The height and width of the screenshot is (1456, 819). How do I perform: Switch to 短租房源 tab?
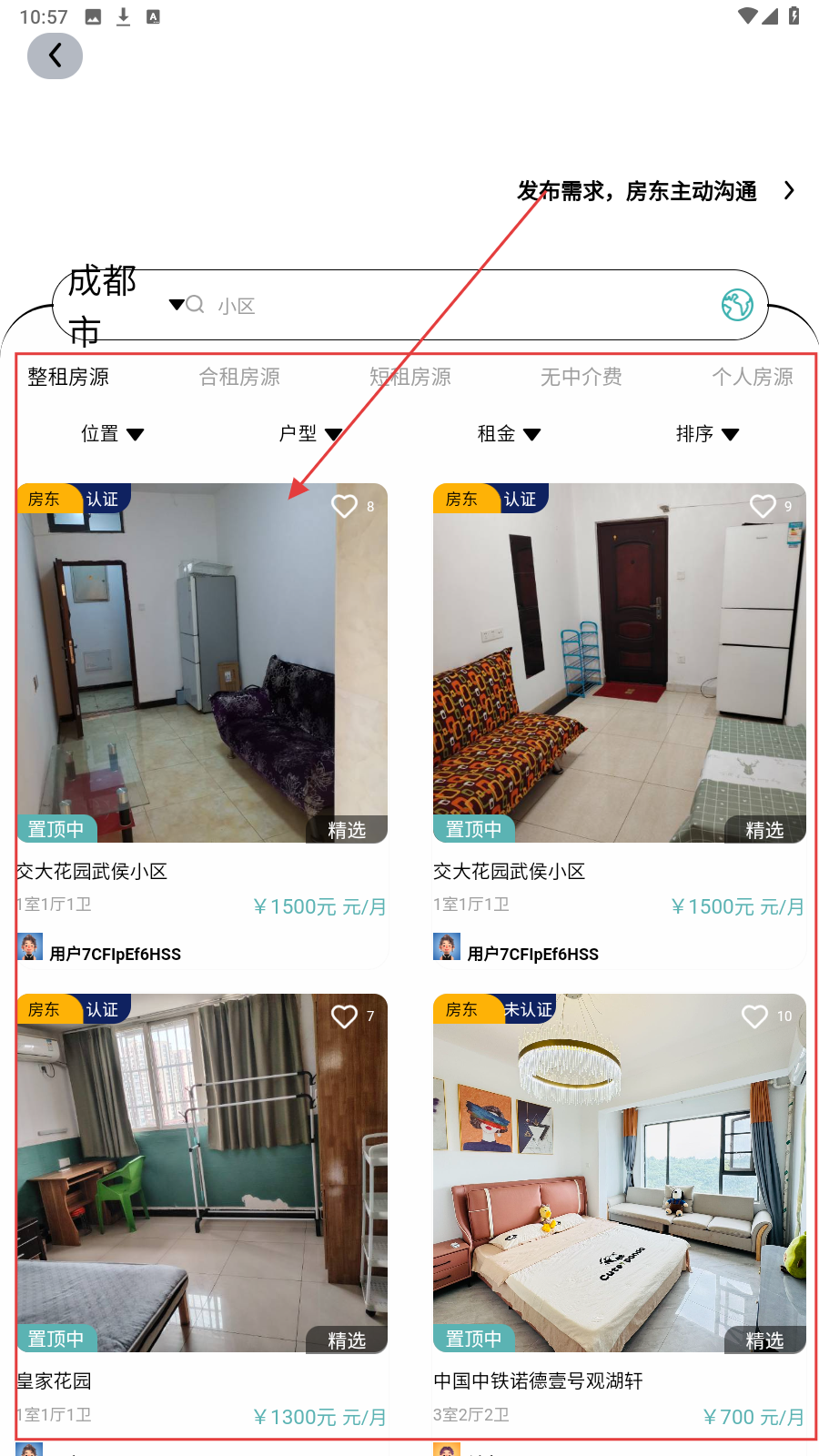pos(410,377)
